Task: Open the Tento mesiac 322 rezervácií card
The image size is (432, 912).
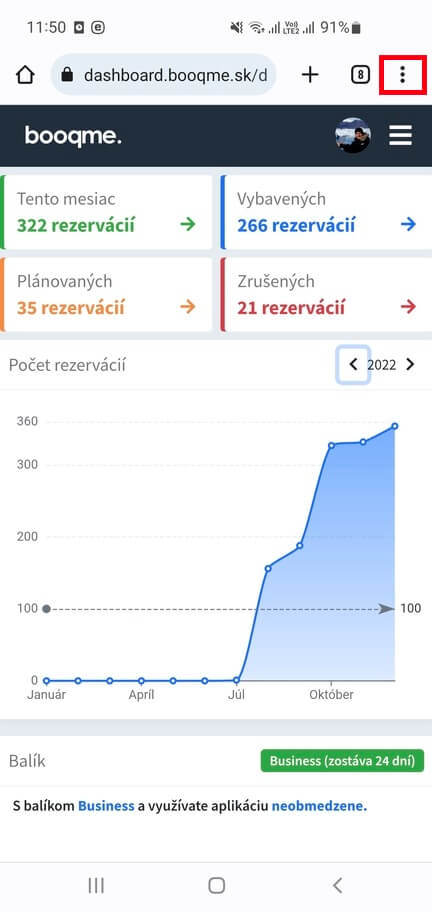Action: tap(106, 212)
